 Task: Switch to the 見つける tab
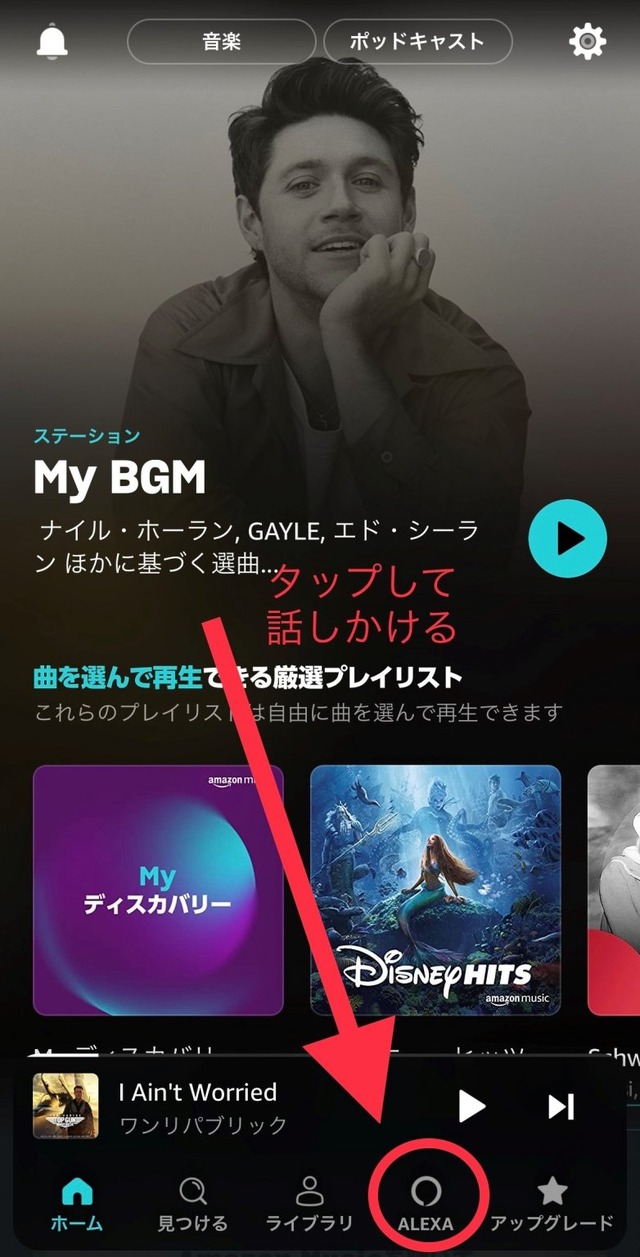(x=193, y=1203)
